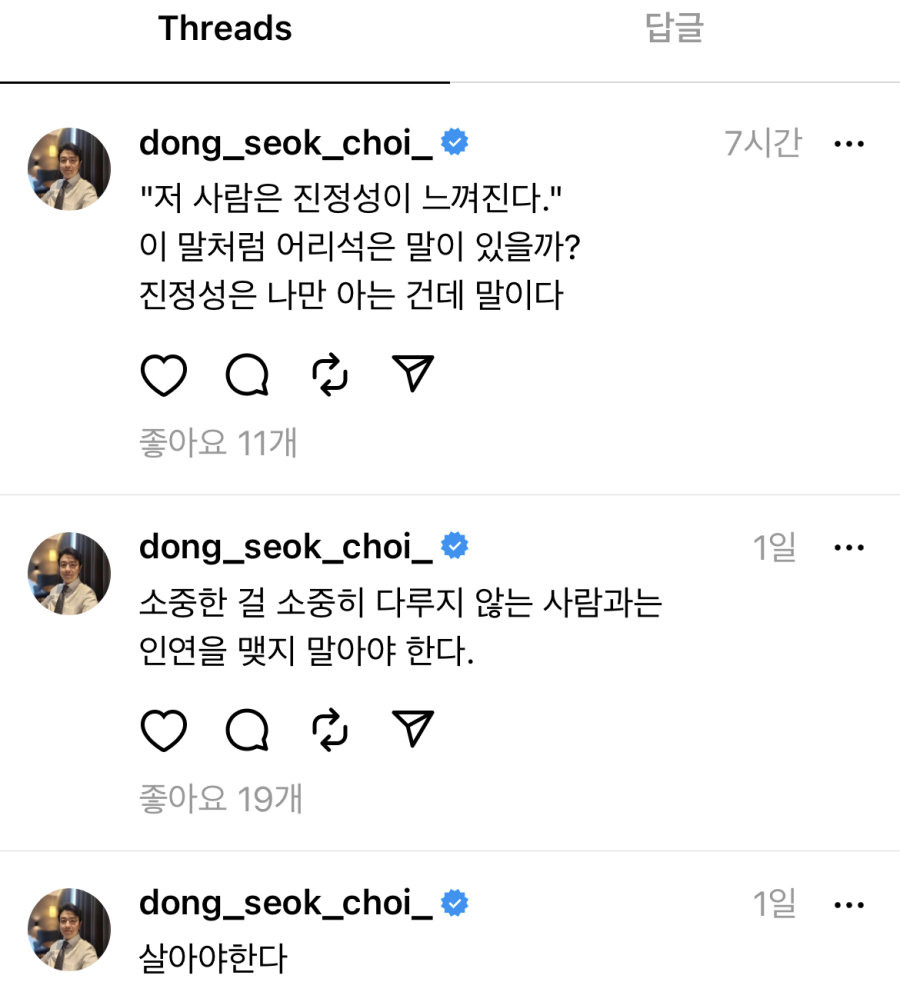Share the first post via direct message
The width and height of the screenshot is (900, 982).
(x=411, y=373)
